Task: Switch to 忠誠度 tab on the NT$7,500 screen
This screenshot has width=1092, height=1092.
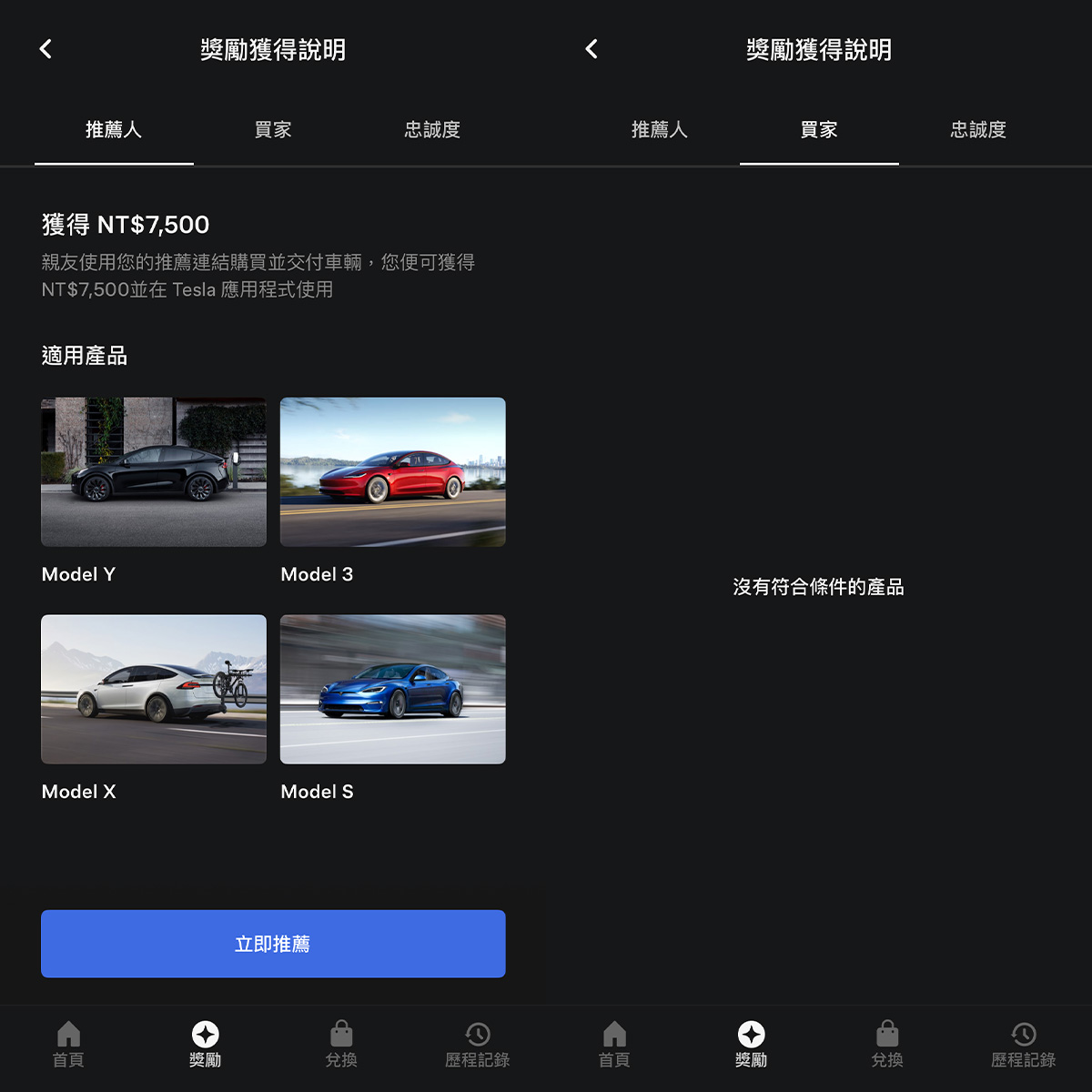Action: coord(432,130)
